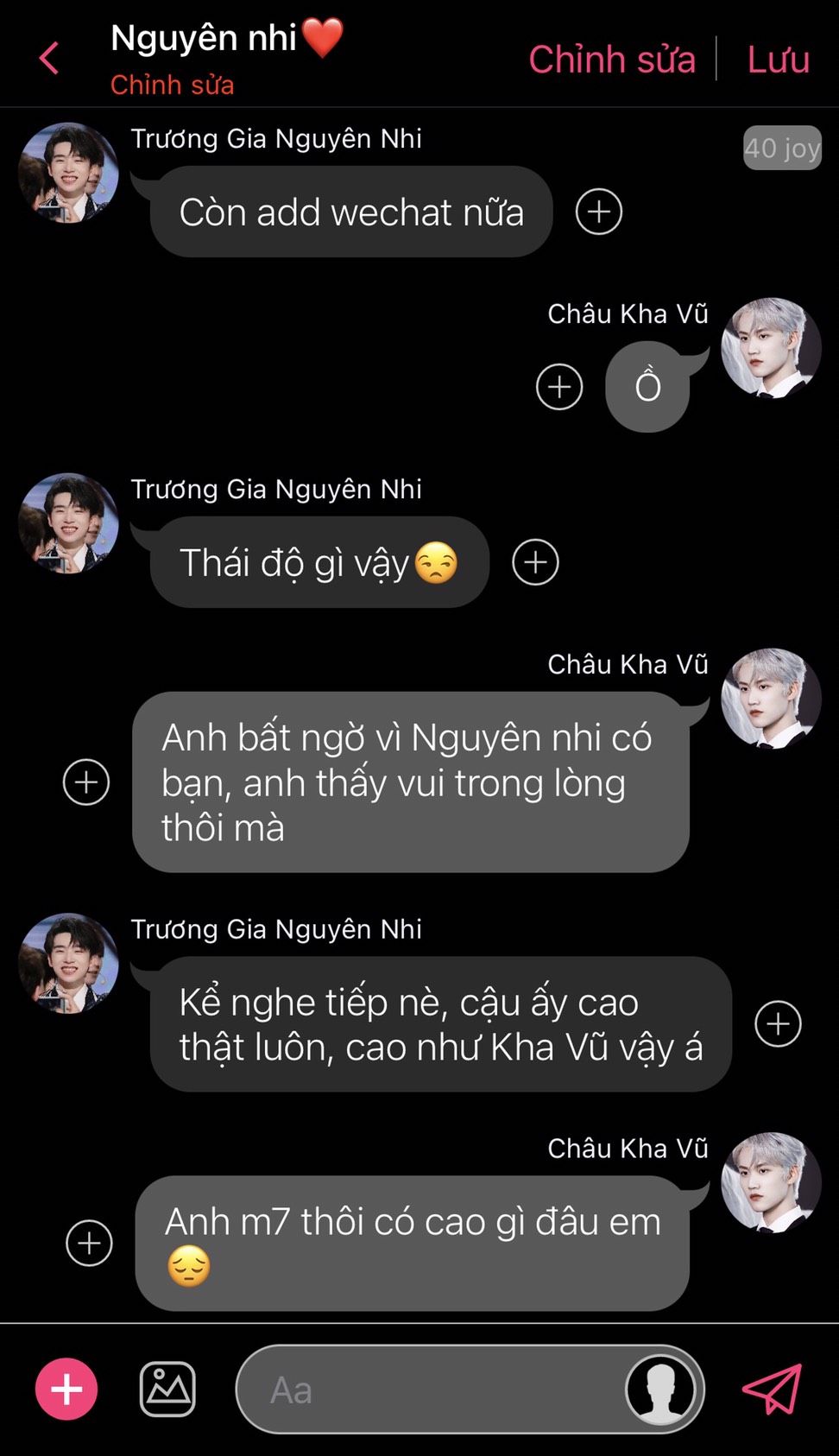Send the message with the paper plane
Image resolution: width=839 pixels, height=1456 pixels.
pos(773,1389)
